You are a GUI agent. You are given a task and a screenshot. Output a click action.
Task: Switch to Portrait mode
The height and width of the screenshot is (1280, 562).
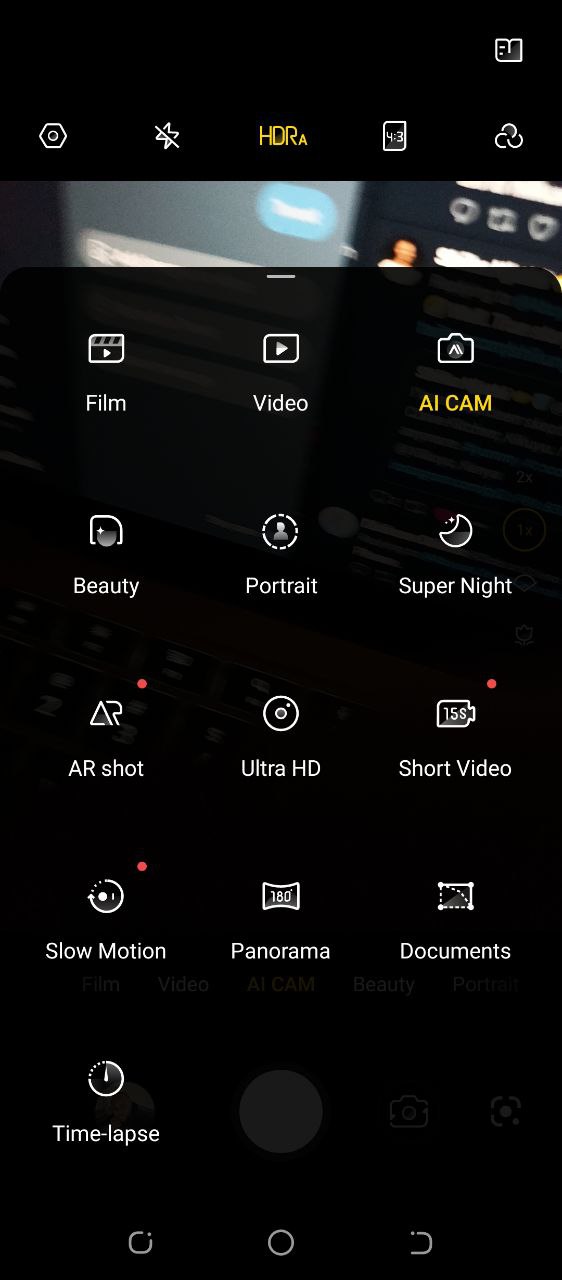pos(281,556)
